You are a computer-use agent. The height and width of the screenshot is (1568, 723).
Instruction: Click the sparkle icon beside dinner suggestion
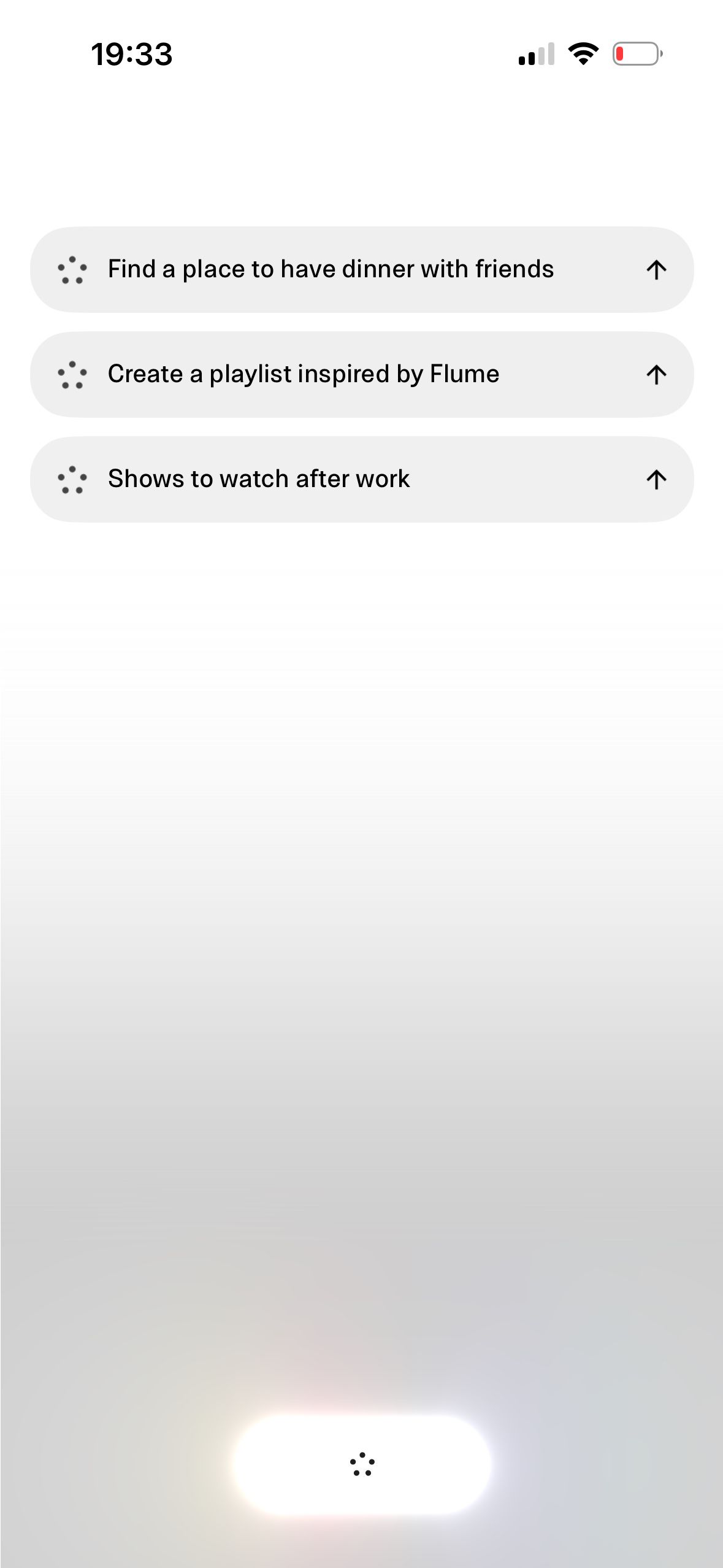click(72, 269)
